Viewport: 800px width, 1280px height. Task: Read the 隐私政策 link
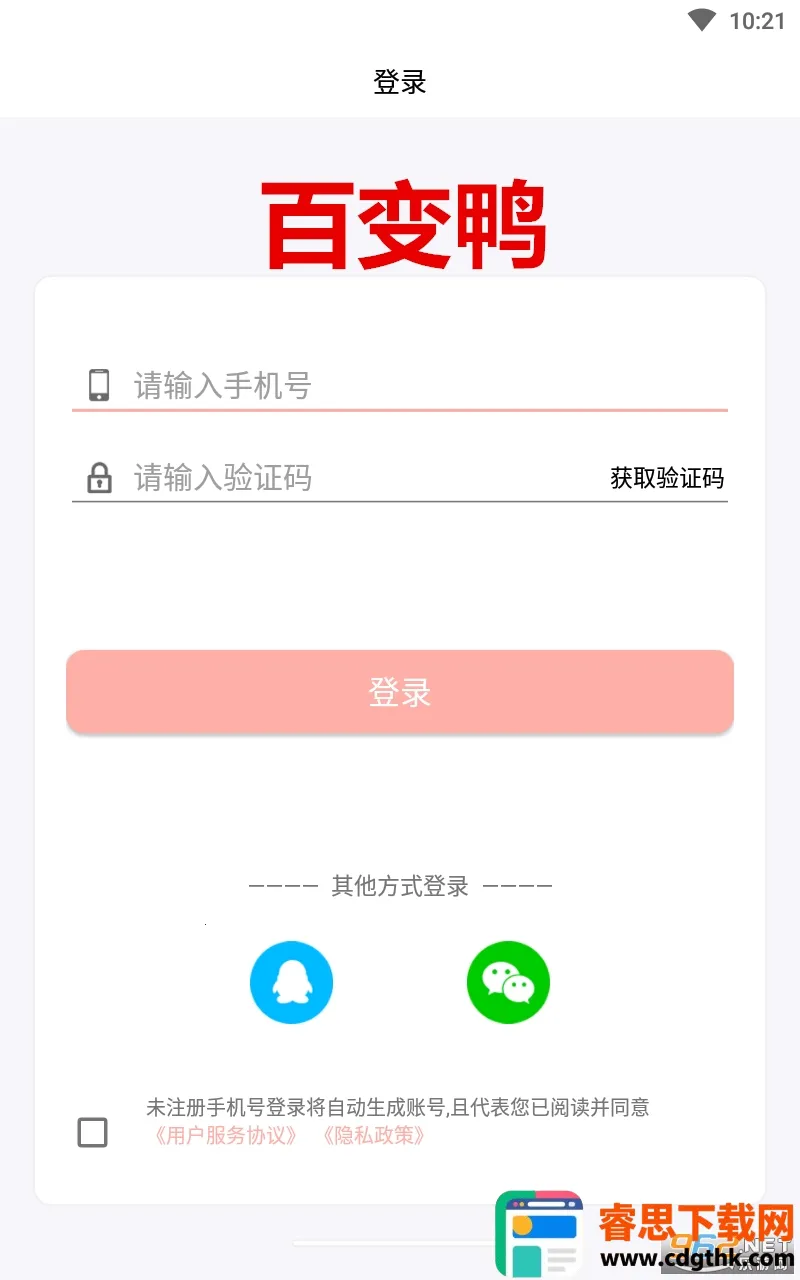tap(374, 1136)
